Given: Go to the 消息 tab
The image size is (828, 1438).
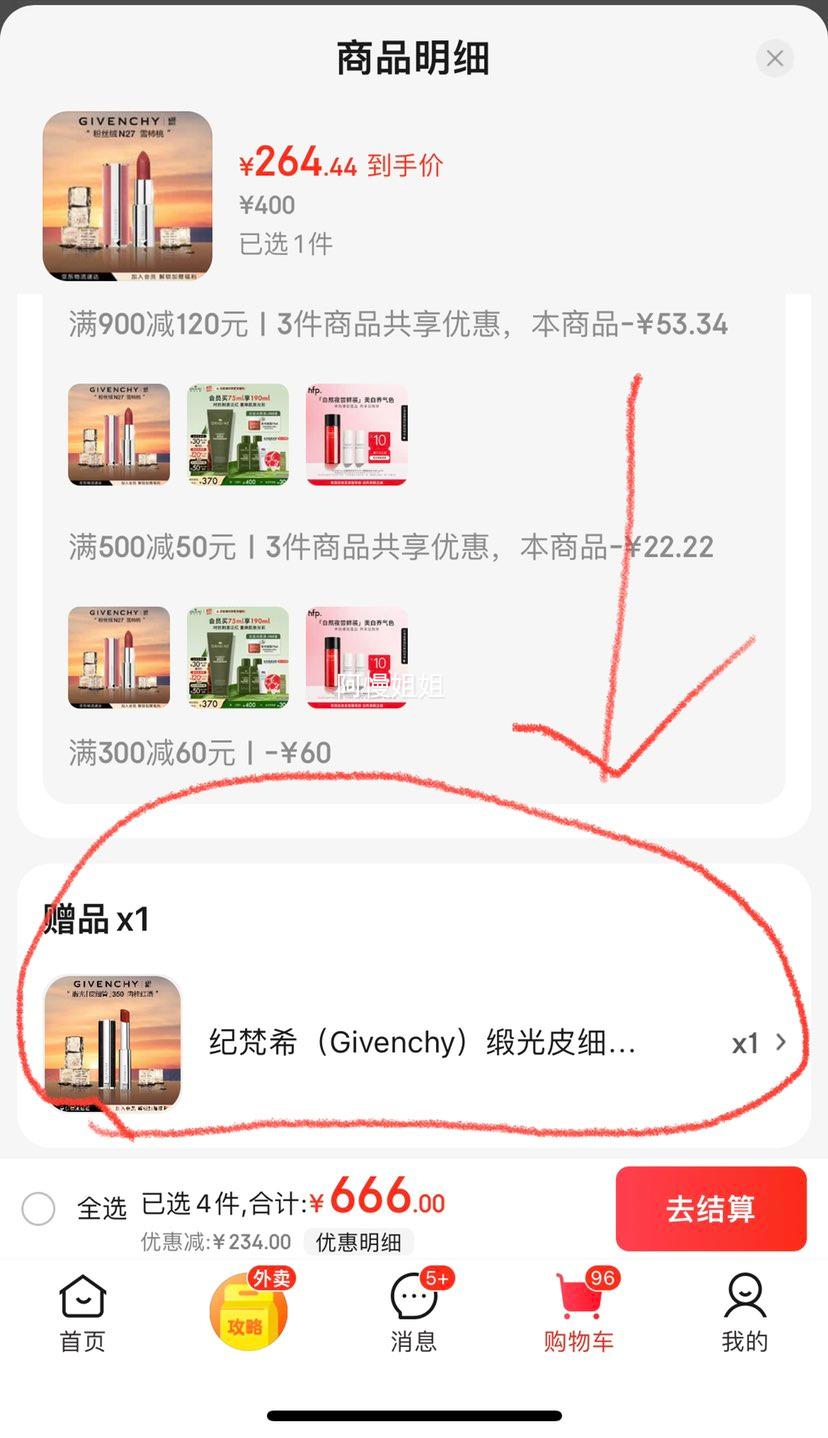Looking at the screenshot, I should [413, 1313].
